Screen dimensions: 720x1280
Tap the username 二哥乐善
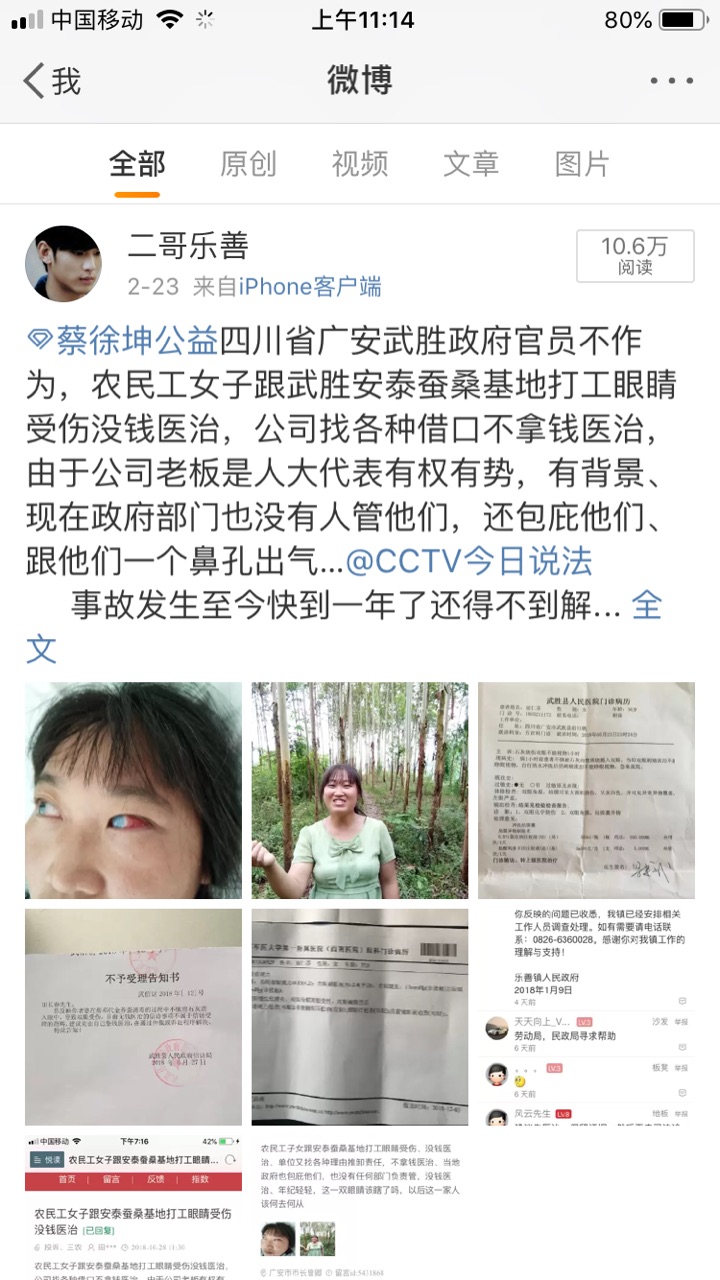188,245
